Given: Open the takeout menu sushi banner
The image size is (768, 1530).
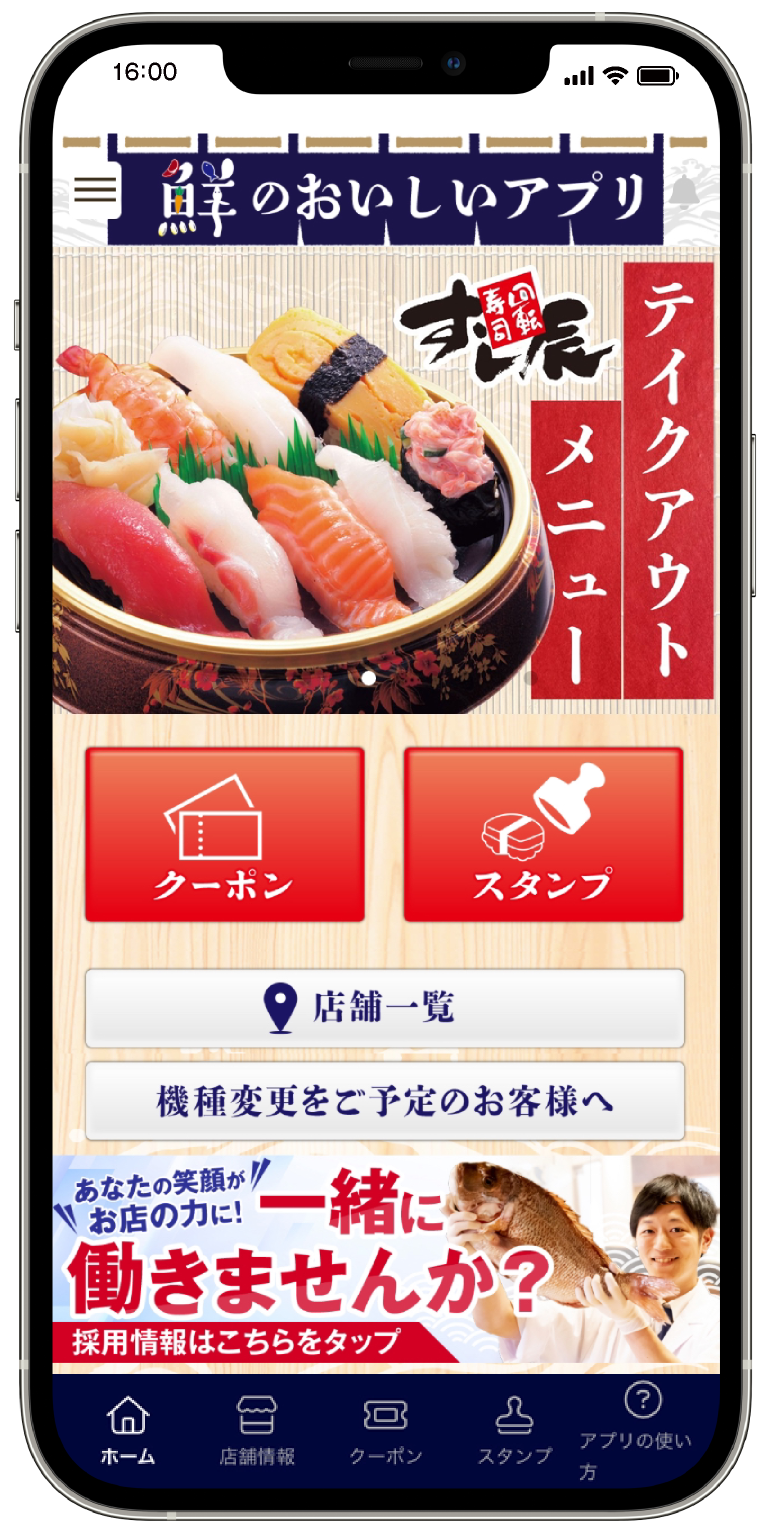Looking at the screenshot, I should pos(385,481).
